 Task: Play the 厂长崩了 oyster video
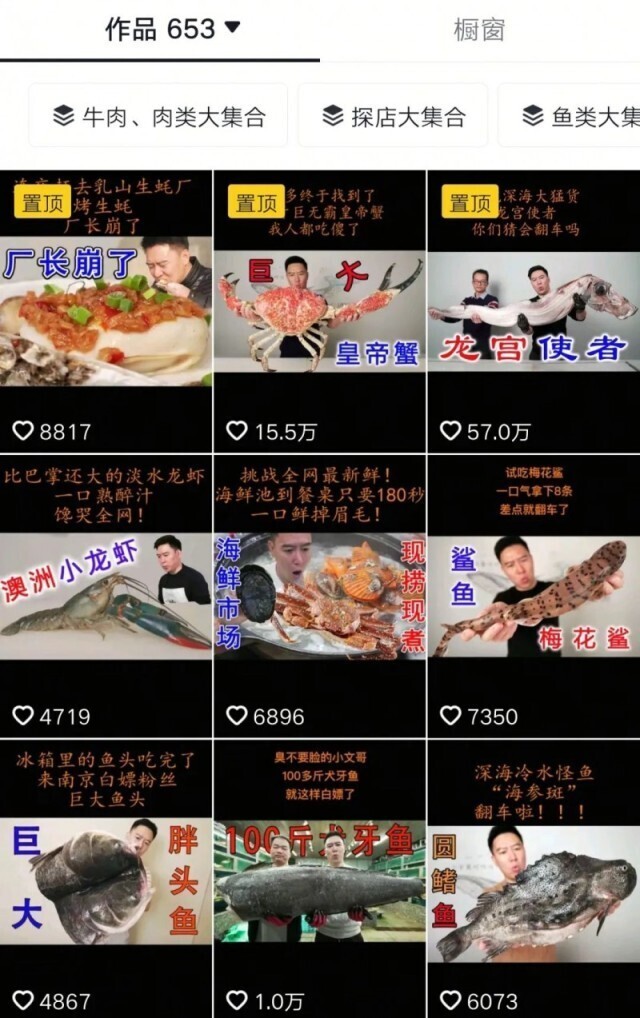coord(106,311)
